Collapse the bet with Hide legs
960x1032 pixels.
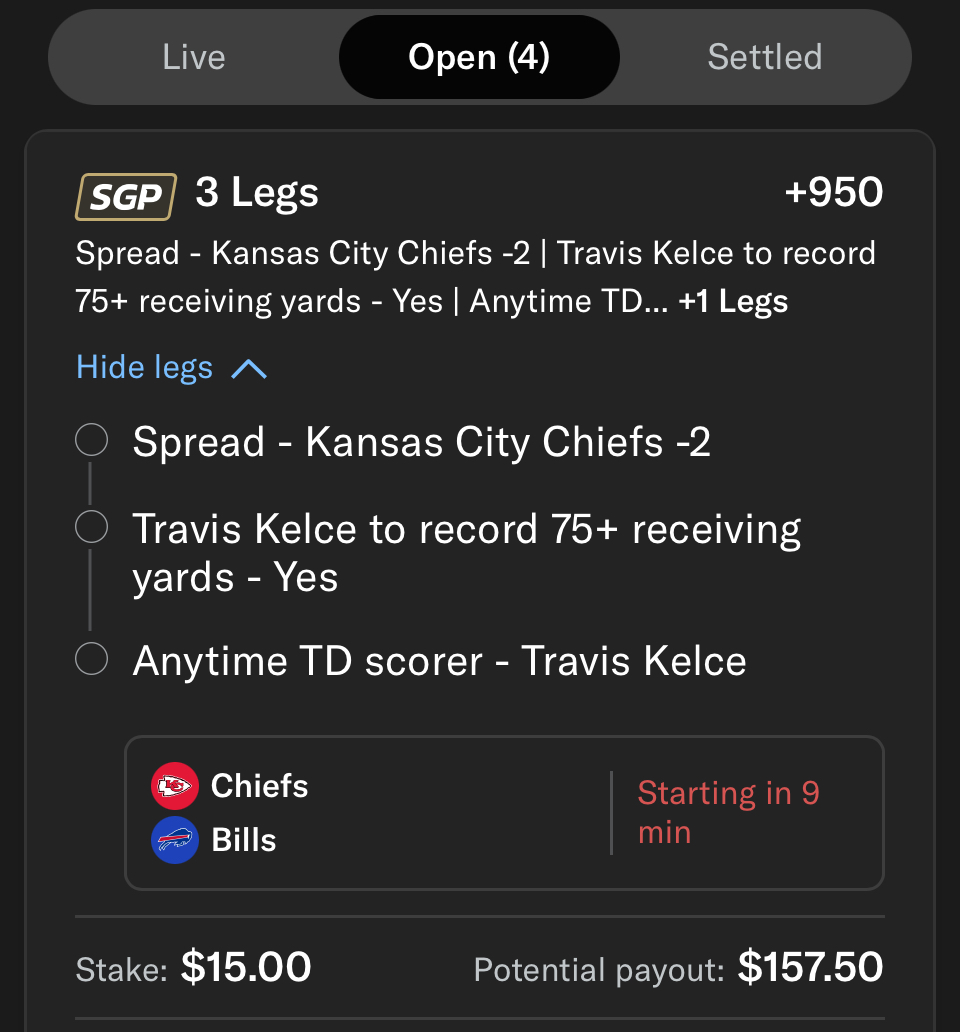pyautogui.click(x=171, y=368)
